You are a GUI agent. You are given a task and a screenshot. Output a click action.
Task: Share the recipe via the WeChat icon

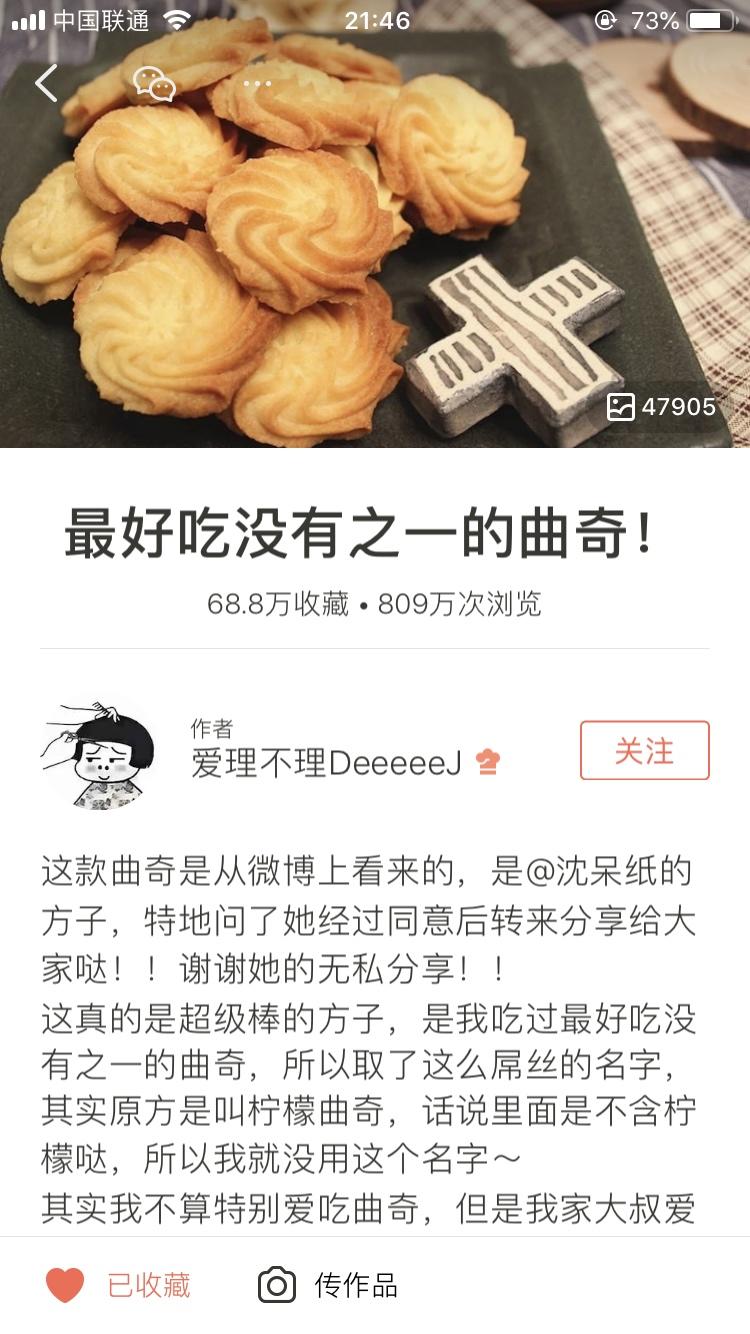pyautogui.click(x=154, y=84)
